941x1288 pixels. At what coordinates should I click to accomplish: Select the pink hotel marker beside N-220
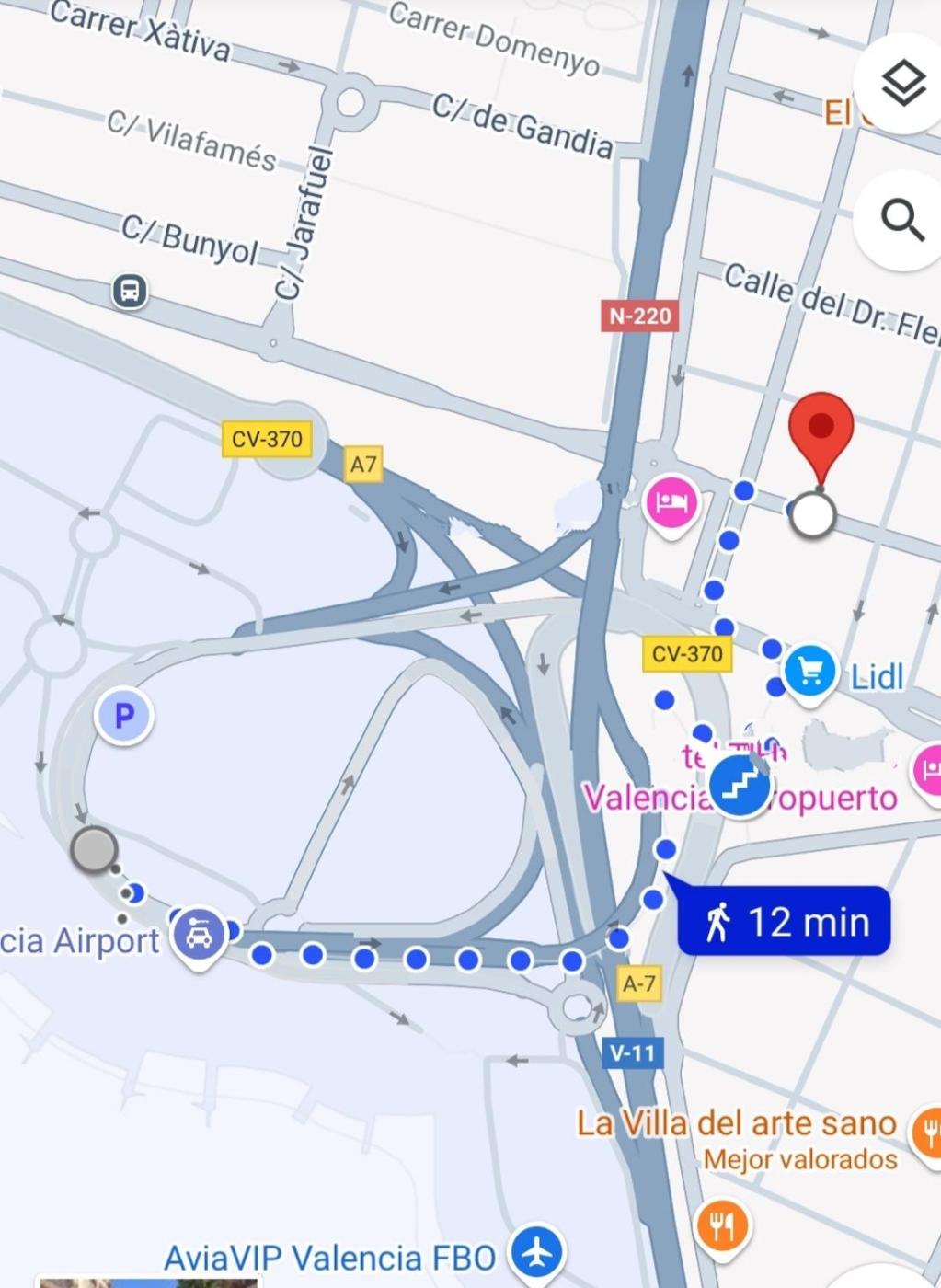(x=672, y=503)
